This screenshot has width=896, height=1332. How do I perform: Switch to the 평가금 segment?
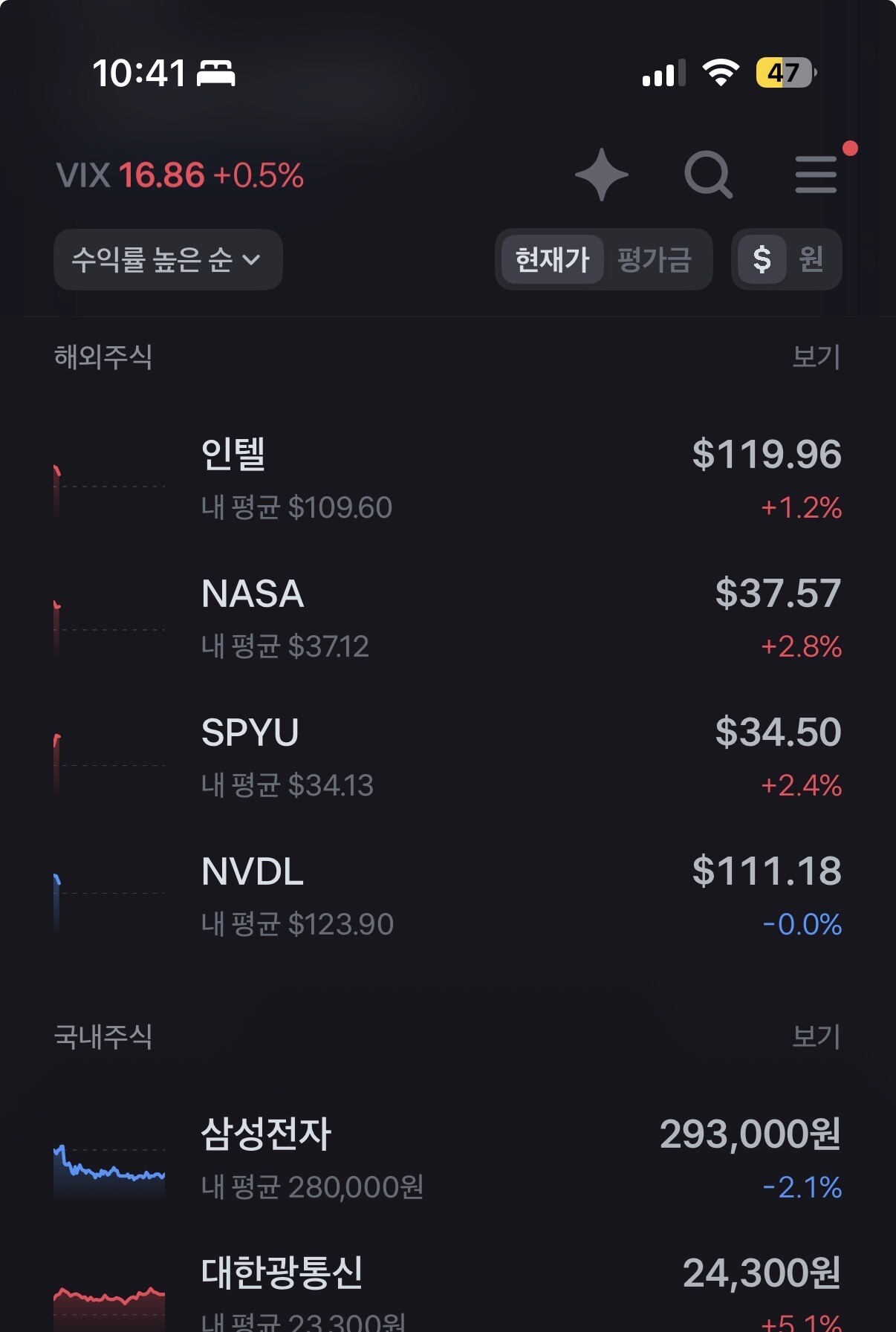pyautogui.click(x=655, y=259)
